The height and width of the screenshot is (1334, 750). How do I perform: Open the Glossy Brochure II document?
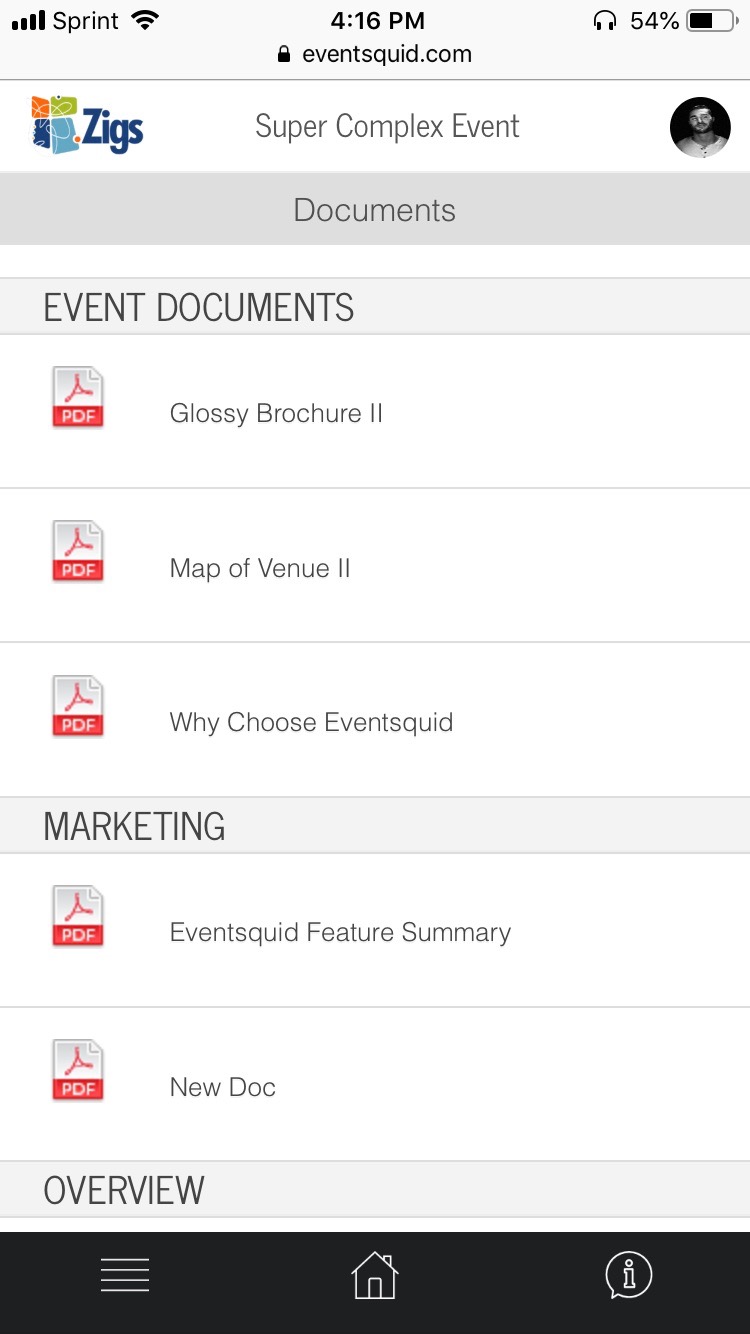(375, 412)
